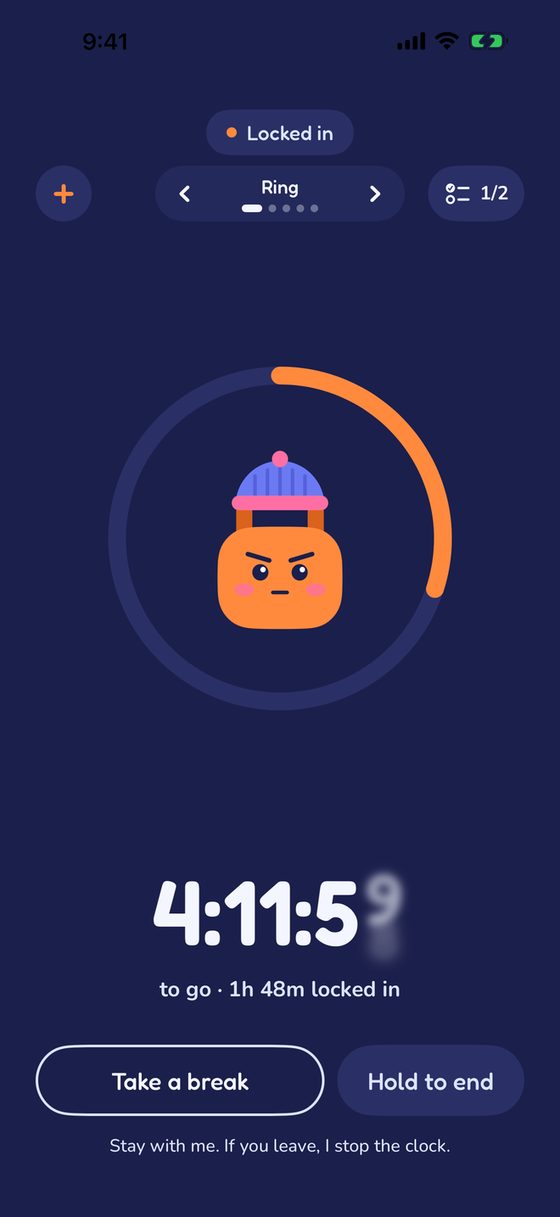This screenshot has height=1217, width=560.
Task: Tap the Locked in status chip
Action: pyautogui.click(x=280, y=133)
